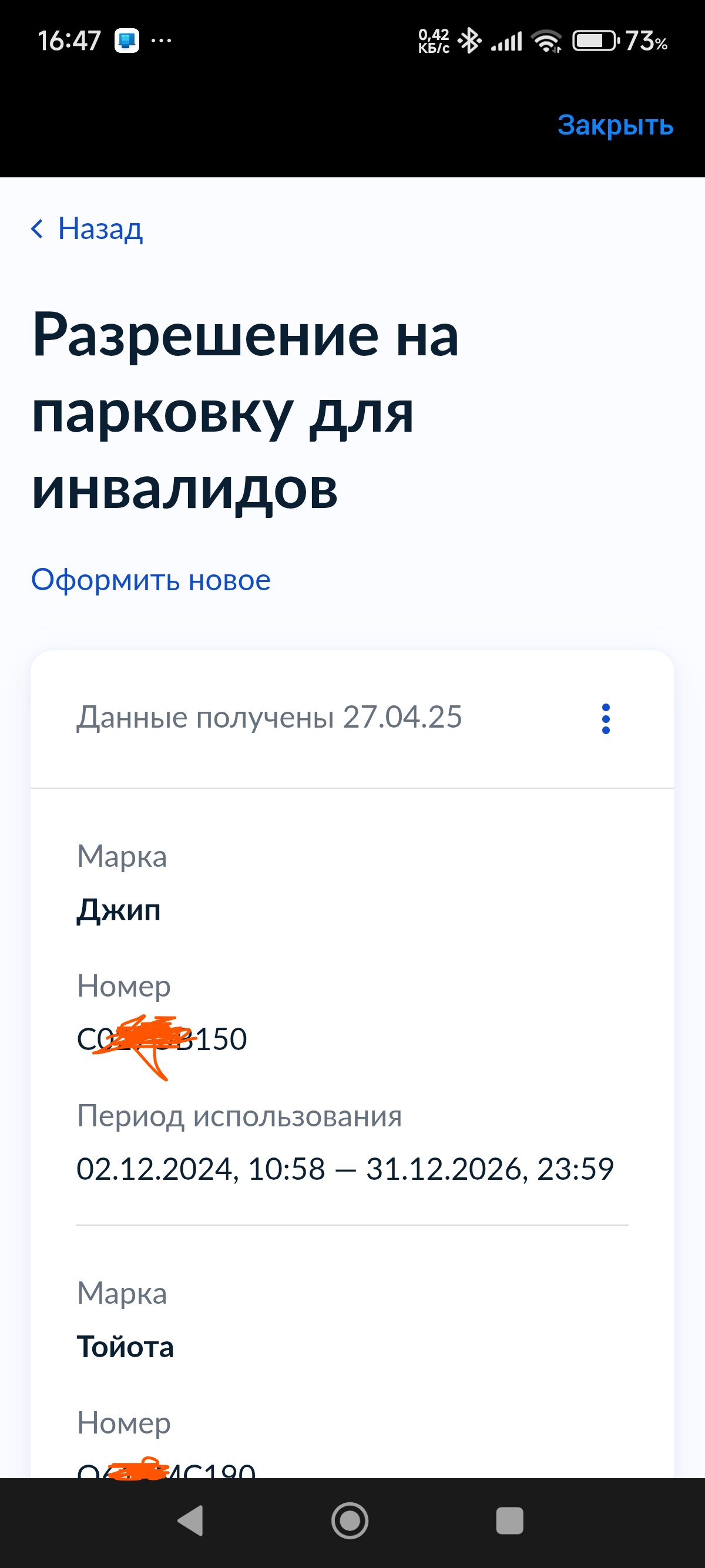Viewport: 705px width, 1568px height.
Task: Tap the system back button
Action: [x=190, y=1521]
